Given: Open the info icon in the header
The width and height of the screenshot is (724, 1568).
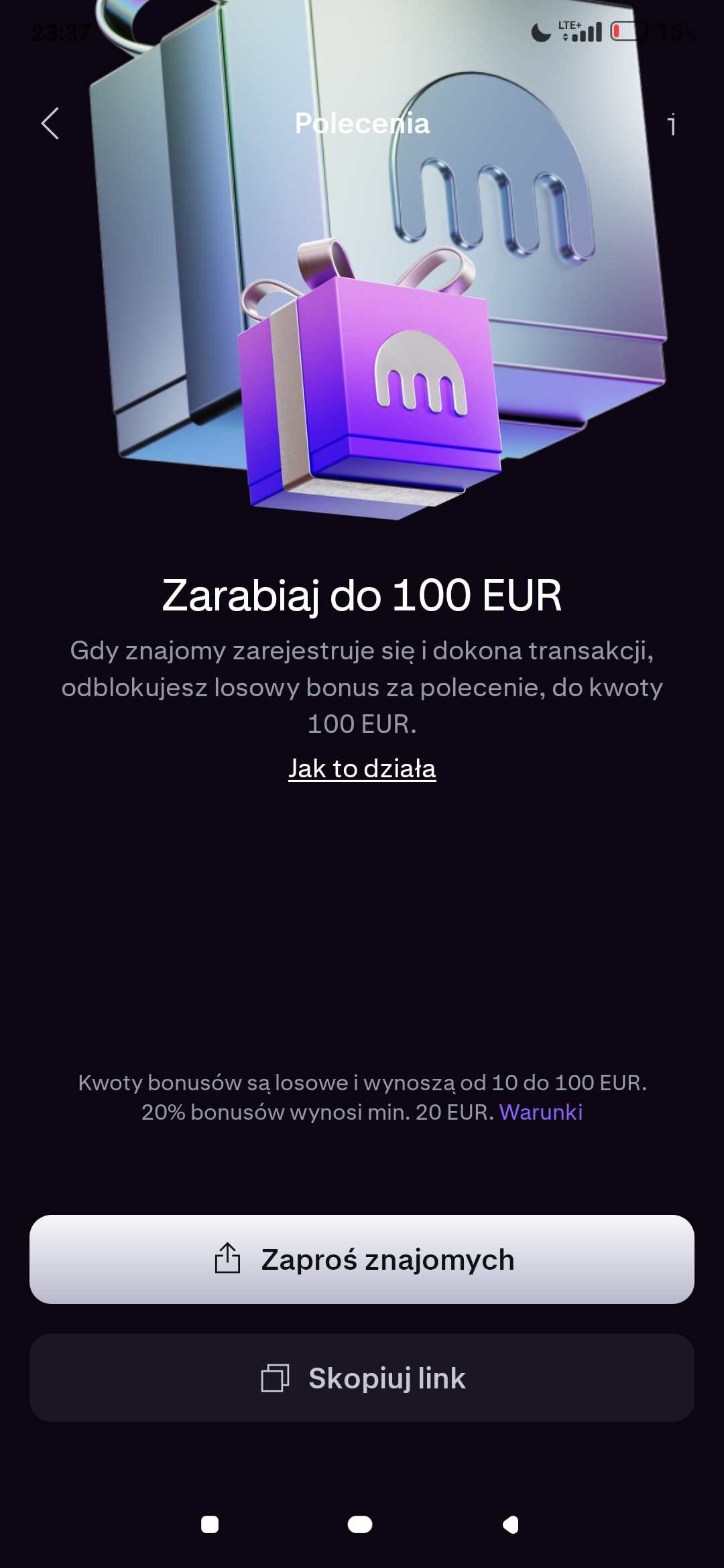Looking at the screenshot, I should pos(671,125).
